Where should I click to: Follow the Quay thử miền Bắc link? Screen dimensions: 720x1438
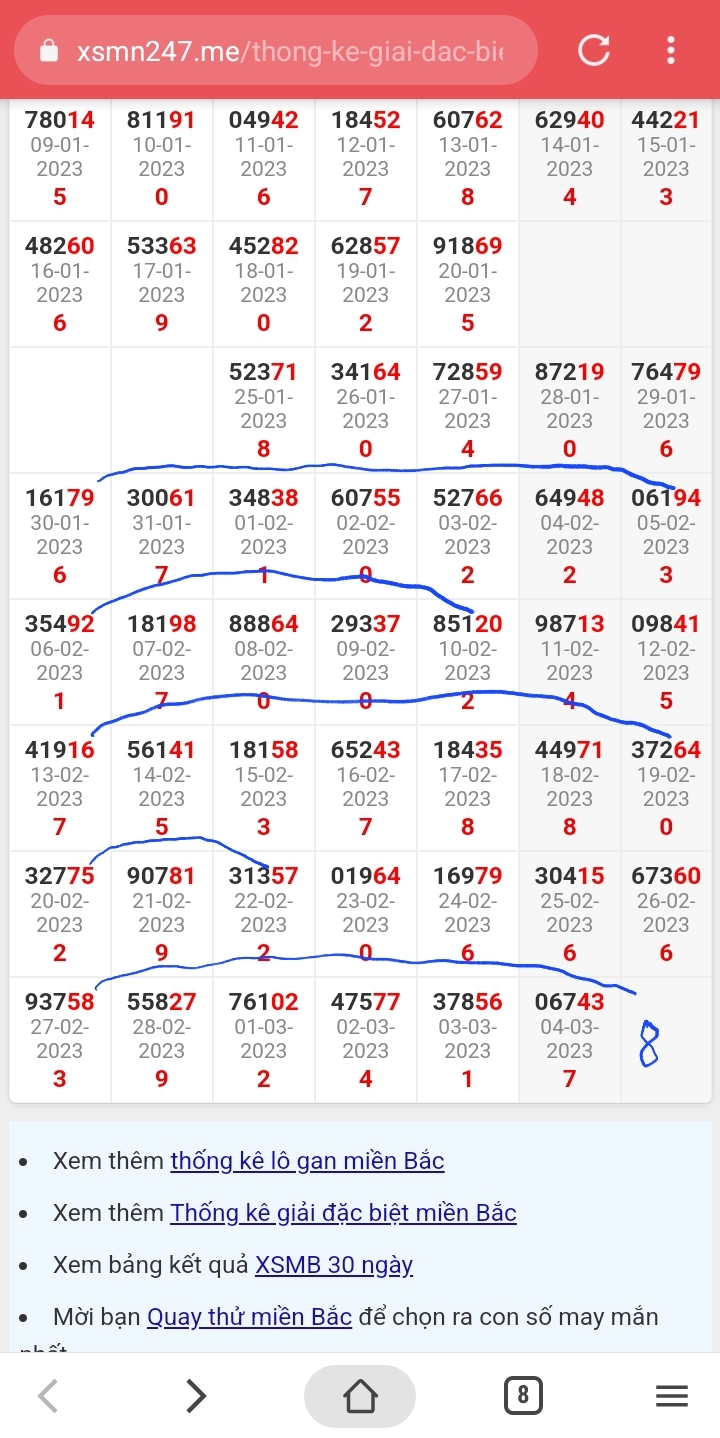[249, 1317]
